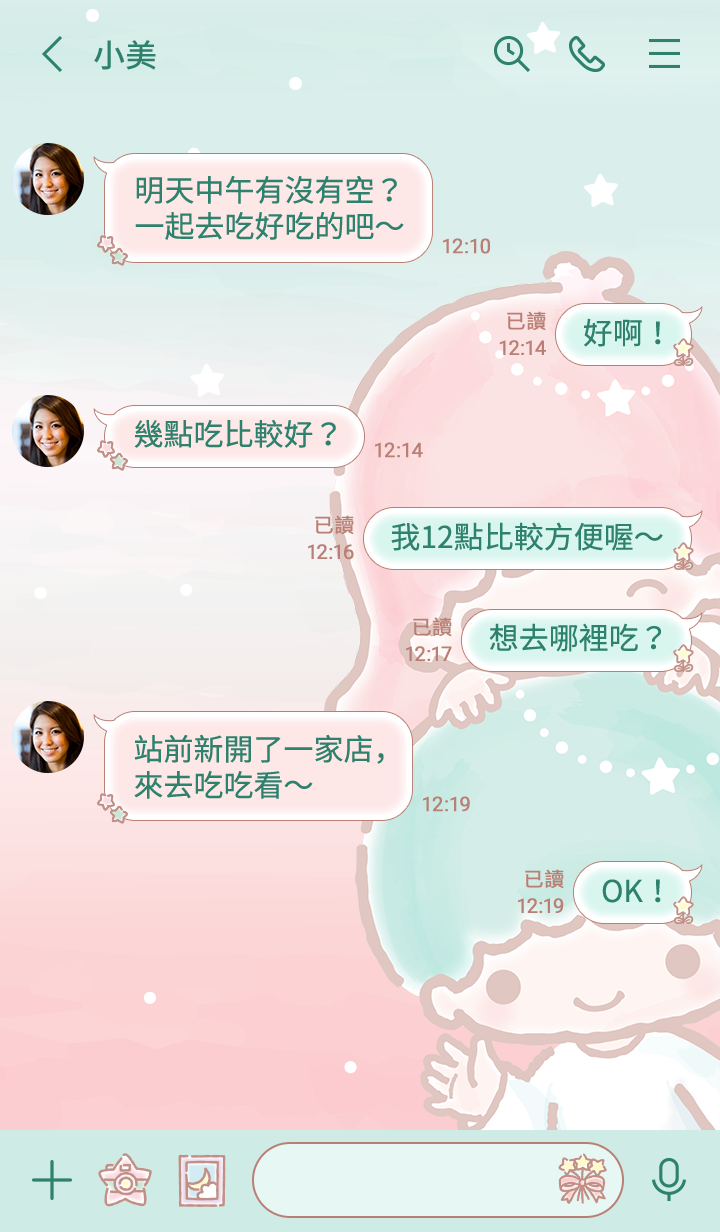The image size is (720, 1232).
Task: Open the camera icon
Action: 125,1181
